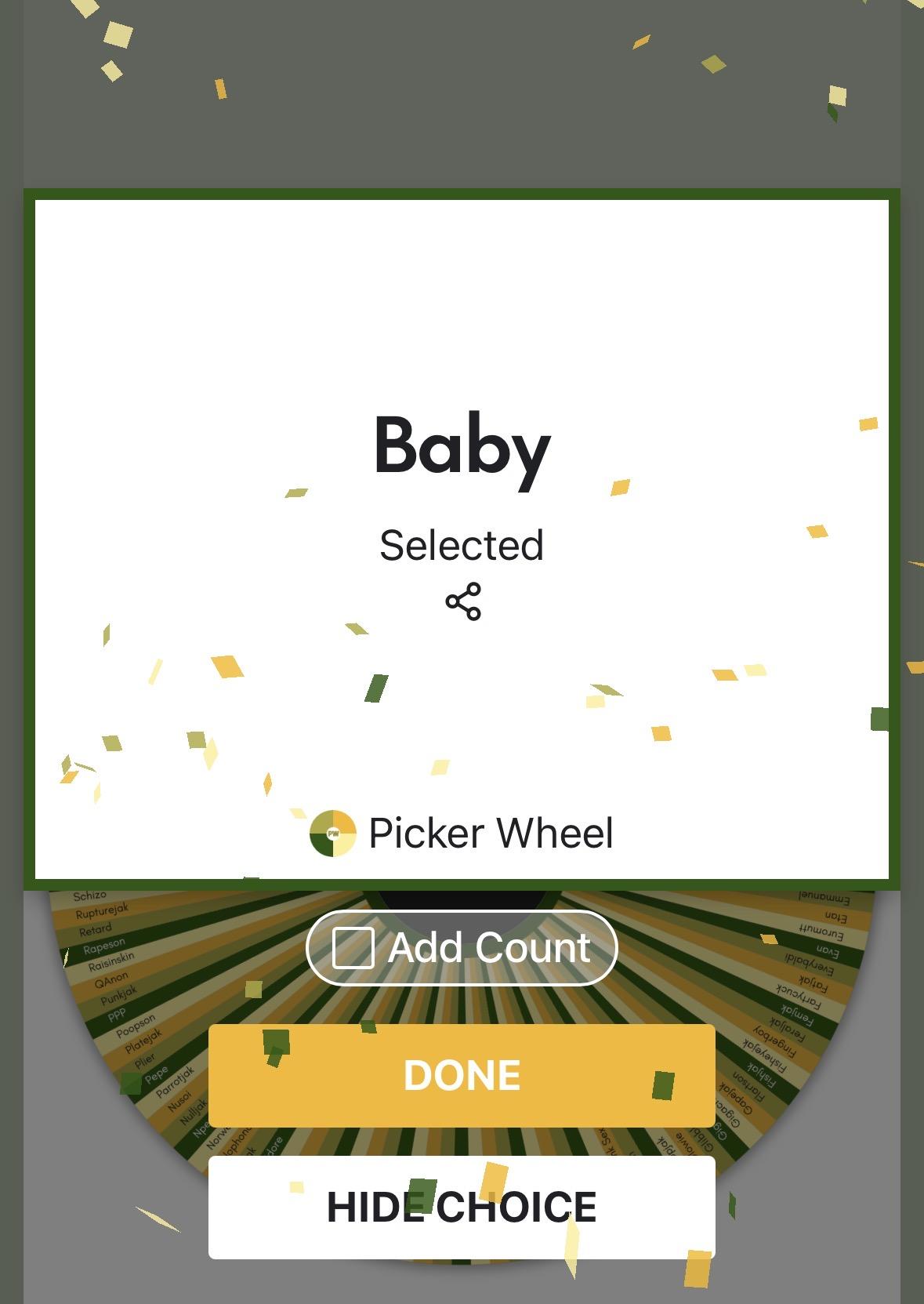
Task: Share the selected Baby result
Action: click(462, 602)
